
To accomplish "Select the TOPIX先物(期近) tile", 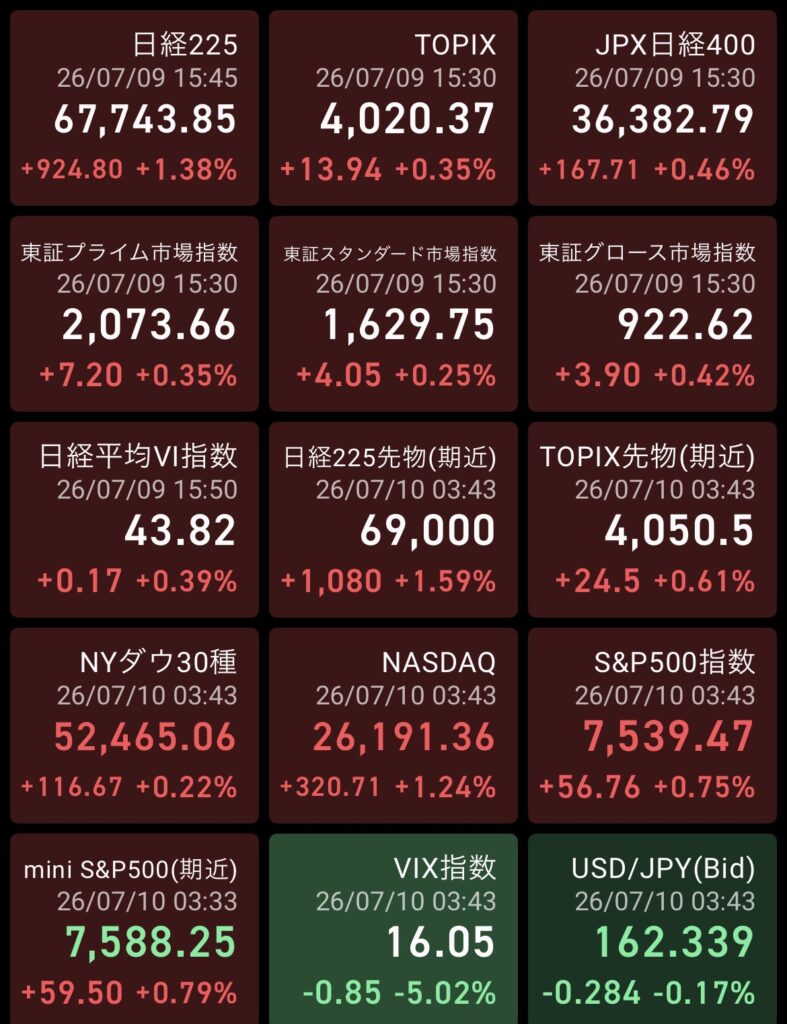I will coord(652,520).
